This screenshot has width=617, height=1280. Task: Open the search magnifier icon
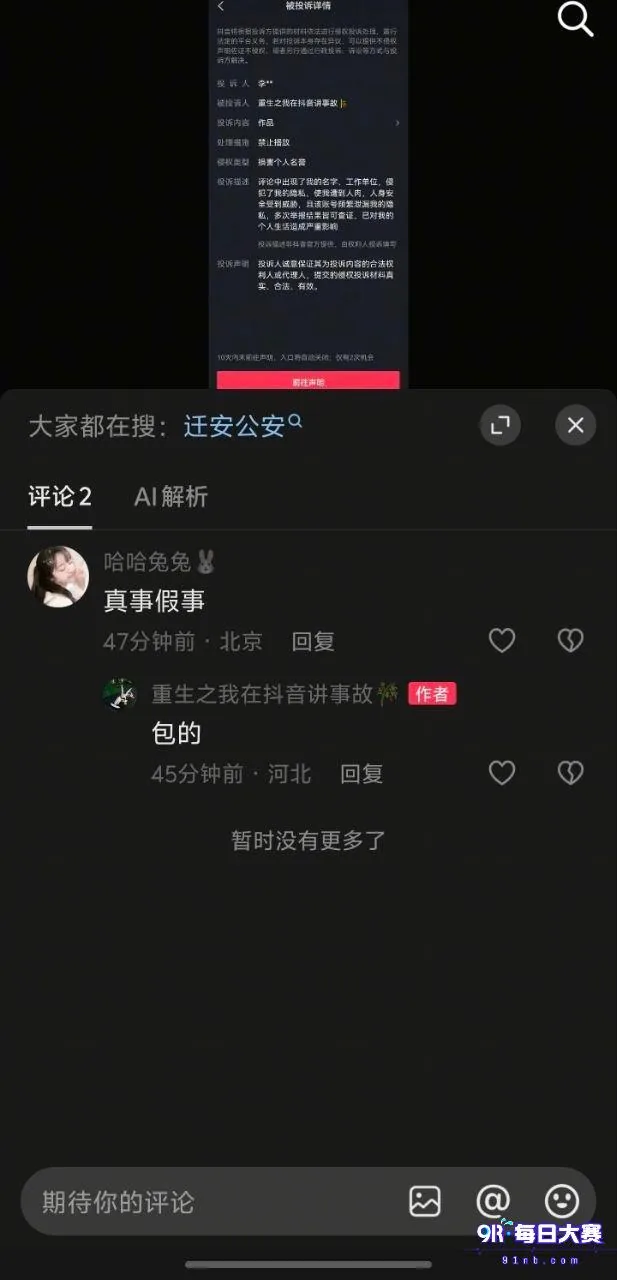pyautogui.click(x=575, y=19)
